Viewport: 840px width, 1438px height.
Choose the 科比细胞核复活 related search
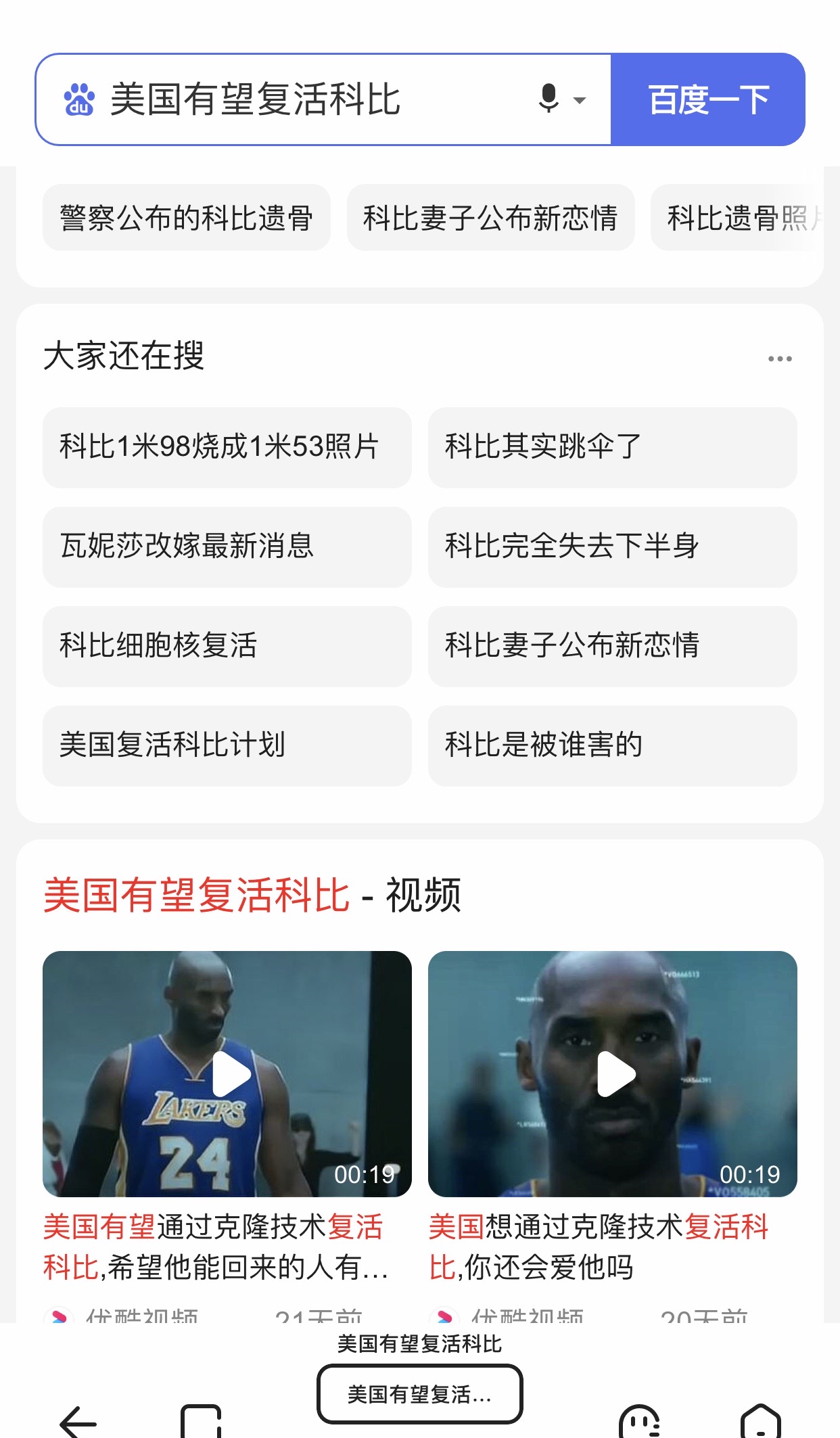[227, 646]
